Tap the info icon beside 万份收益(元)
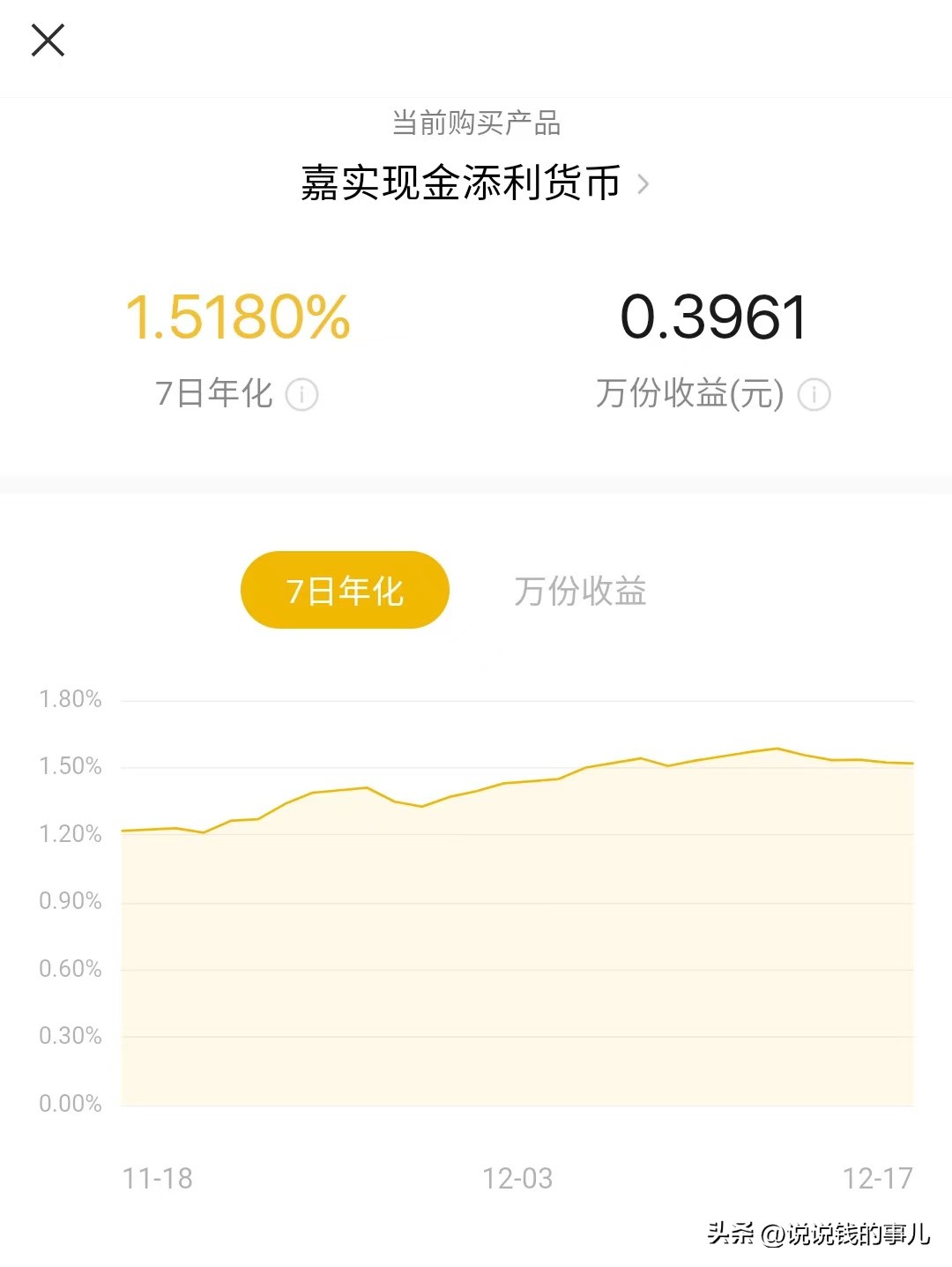This screenshot has width=952, height=1267. [815, 396]
